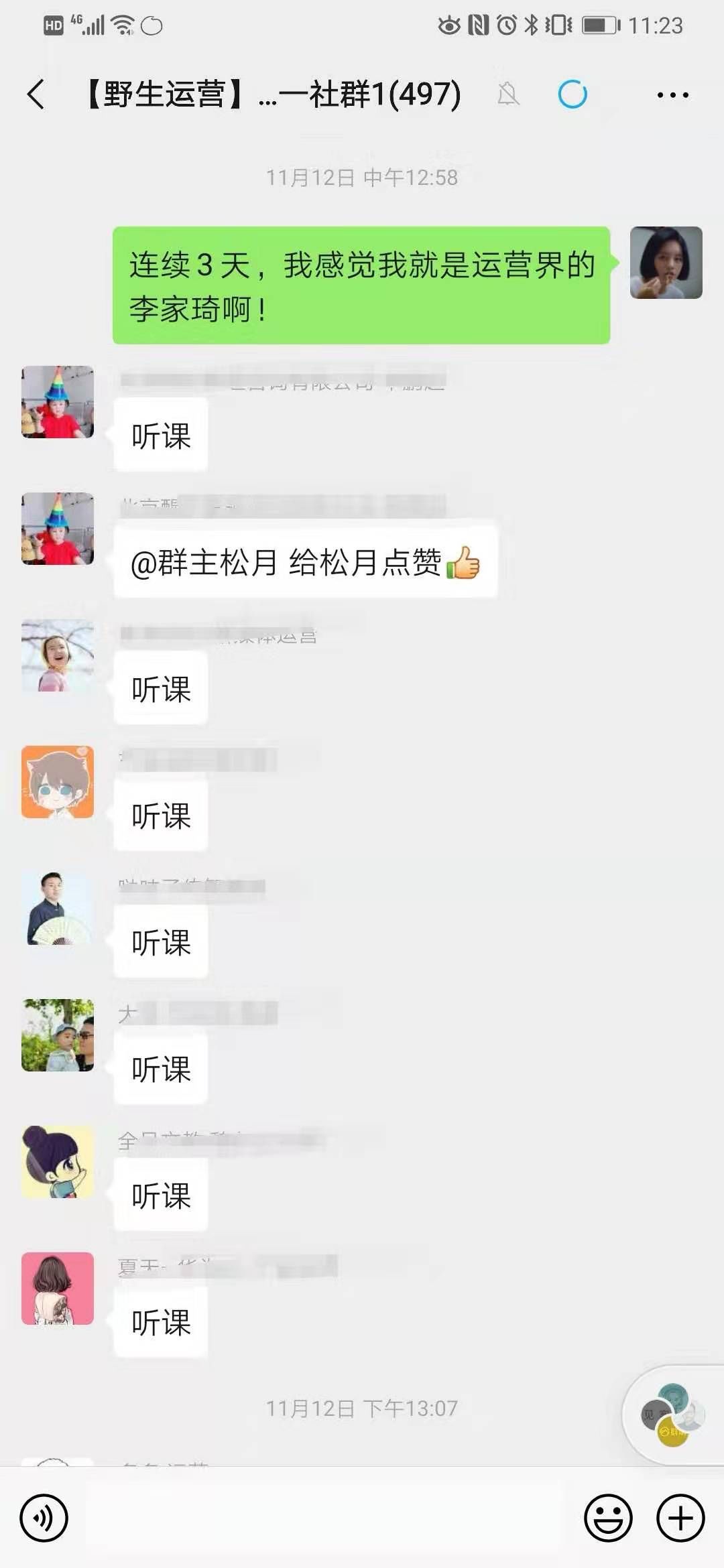Screen dimensions: 724x1568
Task: View profile of cartoon girl with hair bun
Action: click(x=58, y=1162)
